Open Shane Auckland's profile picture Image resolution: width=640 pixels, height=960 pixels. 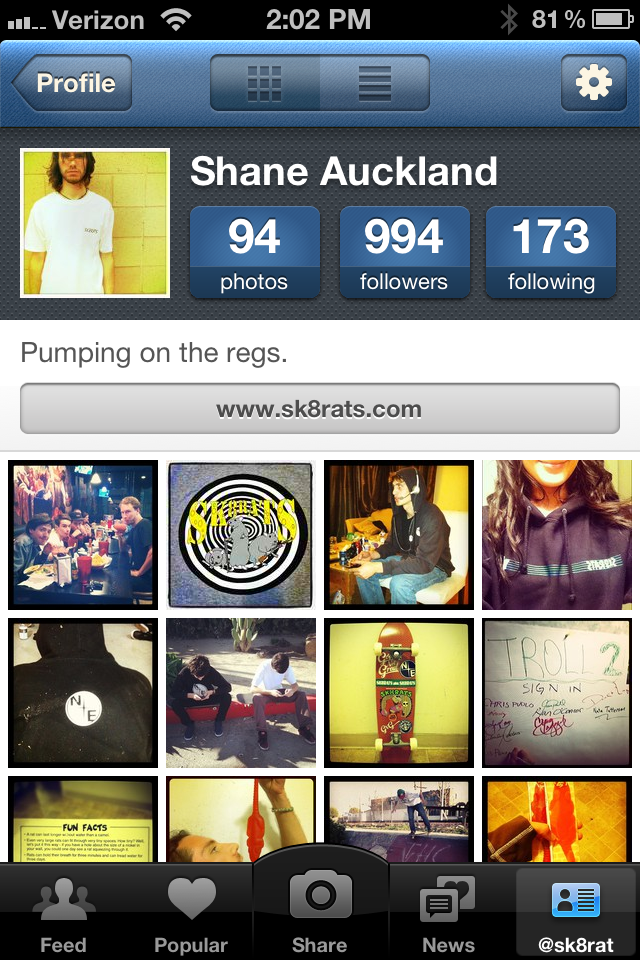(95, 223)
